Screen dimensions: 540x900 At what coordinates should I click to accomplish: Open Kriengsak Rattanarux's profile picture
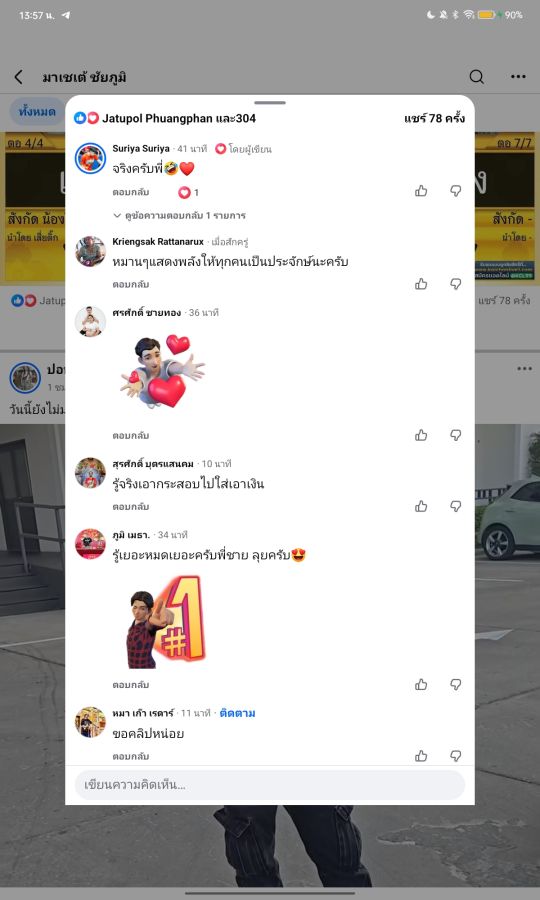90,251
